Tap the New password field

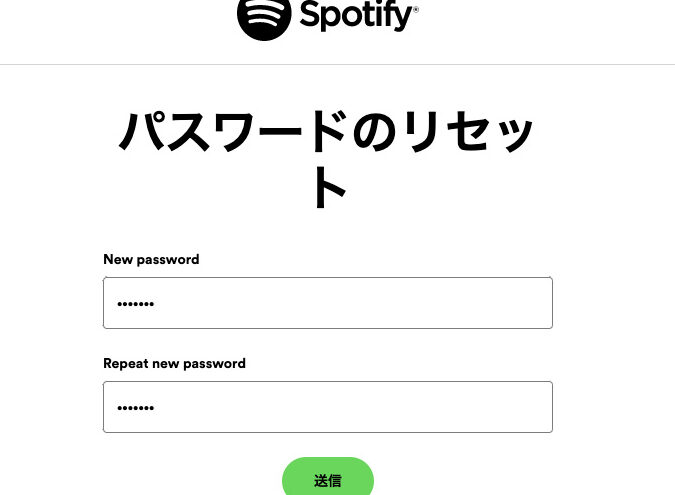pos(327,303)
